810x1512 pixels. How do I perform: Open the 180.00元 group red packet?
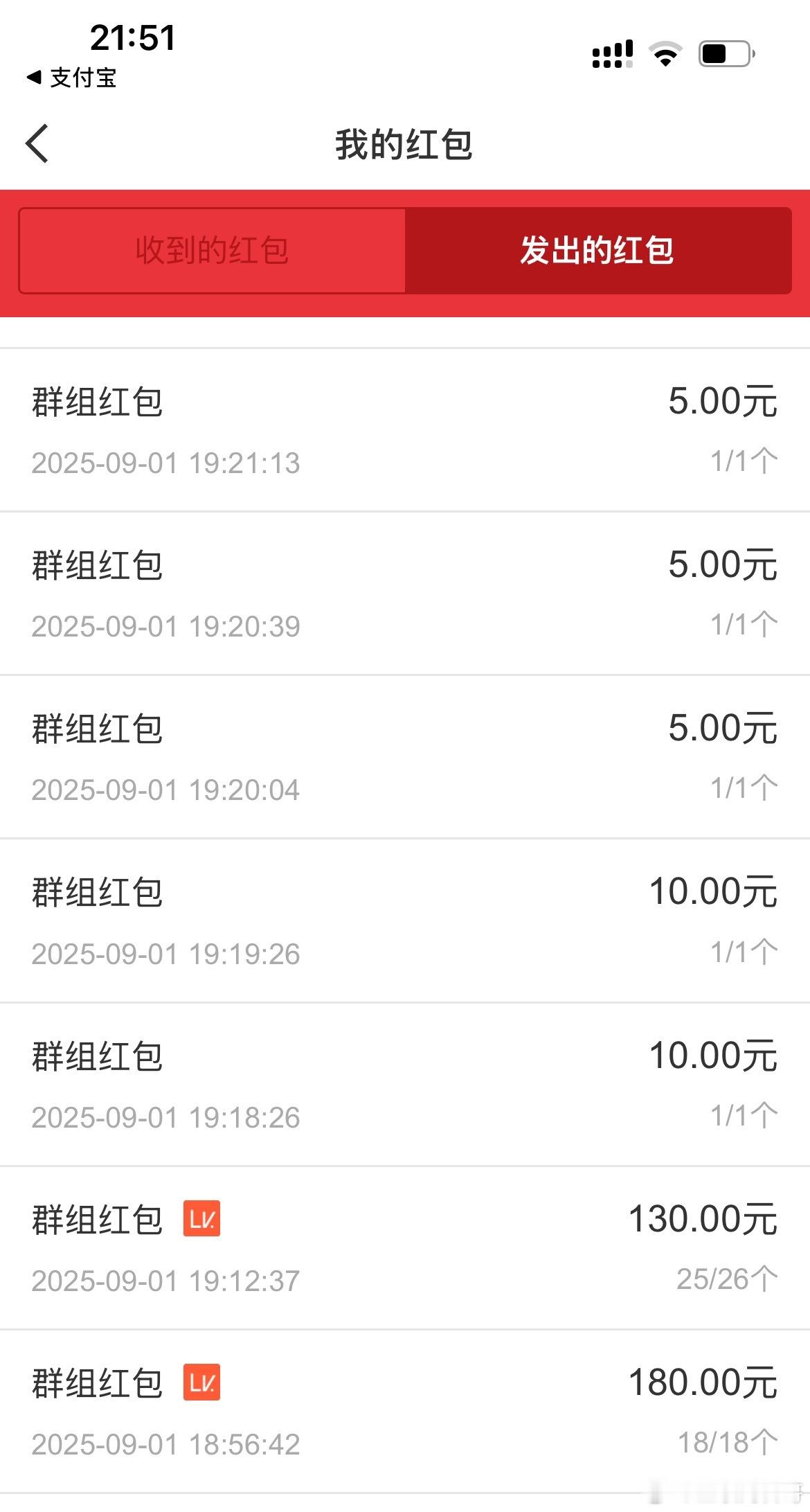click(405, 1412)
